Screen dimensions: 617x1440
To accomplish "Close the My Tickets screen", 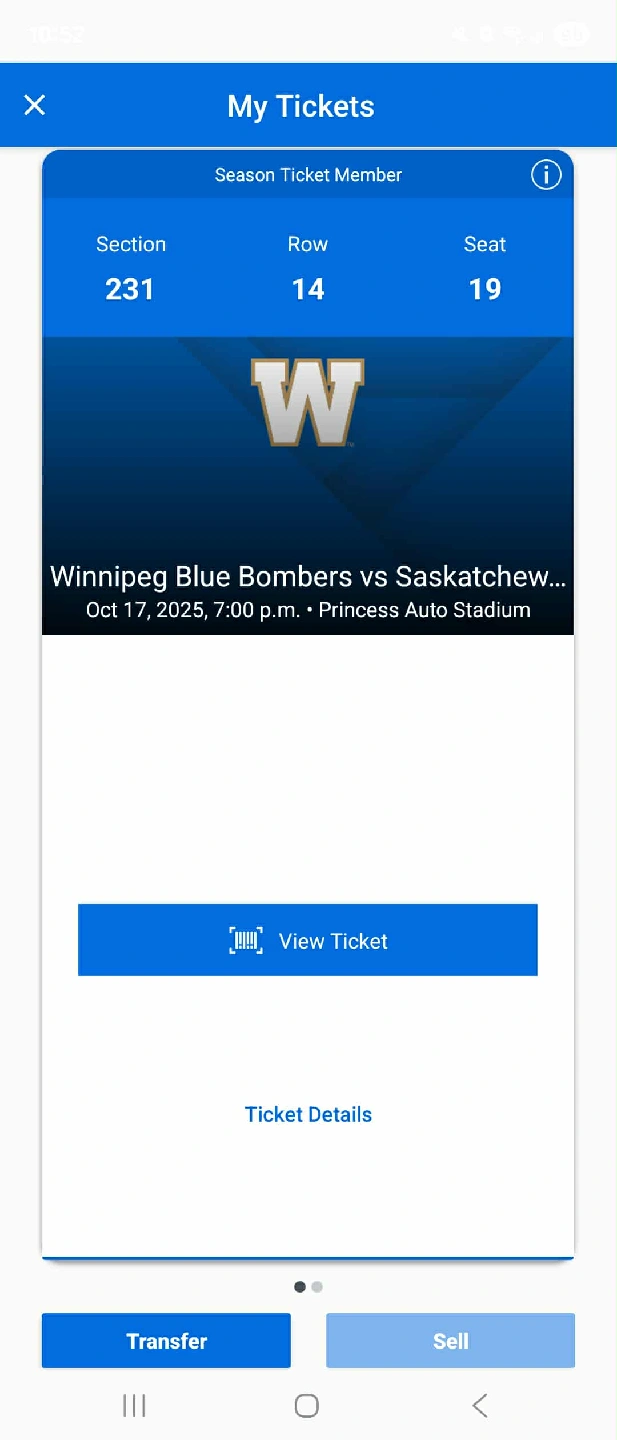I will [x=35, y=105].
